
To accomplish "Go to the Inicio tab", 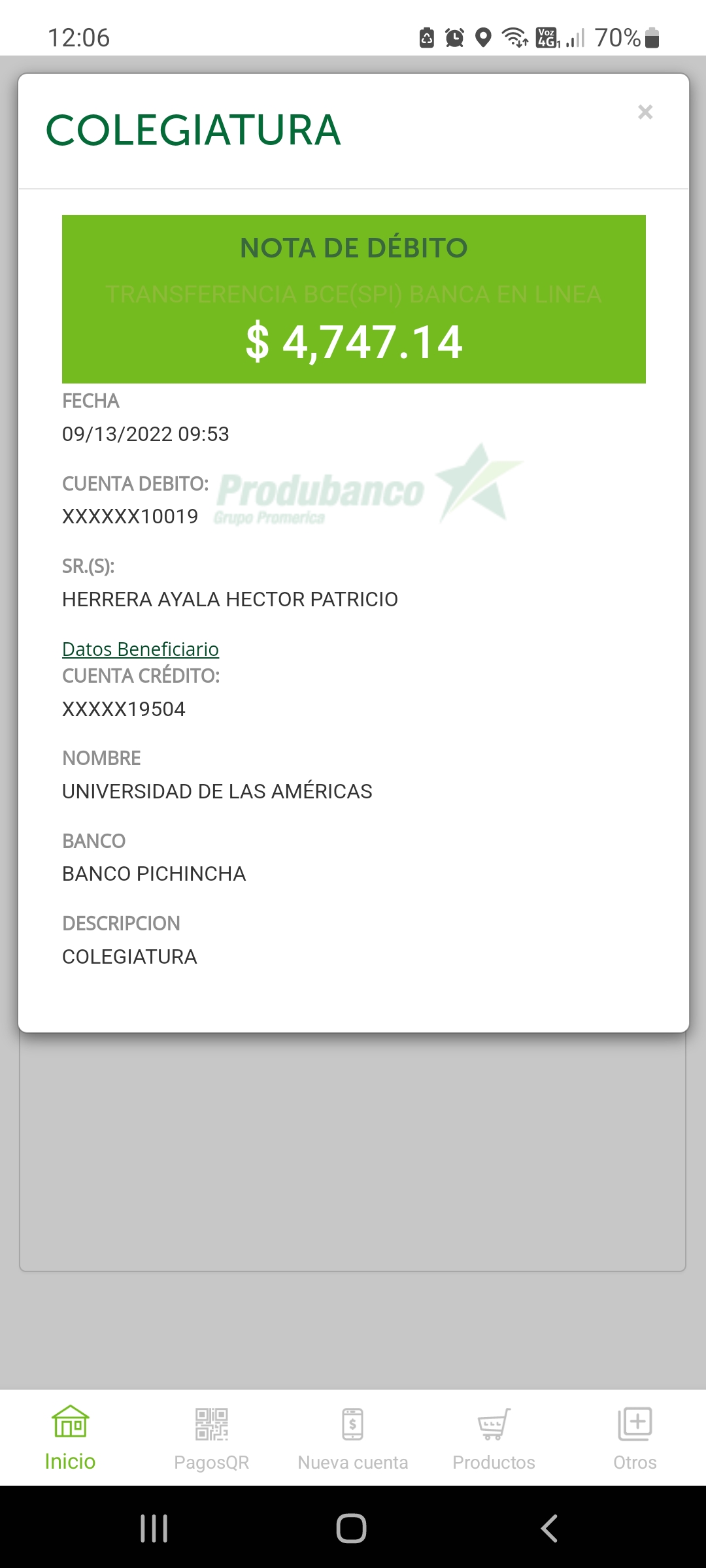I will pos(70,1437).
